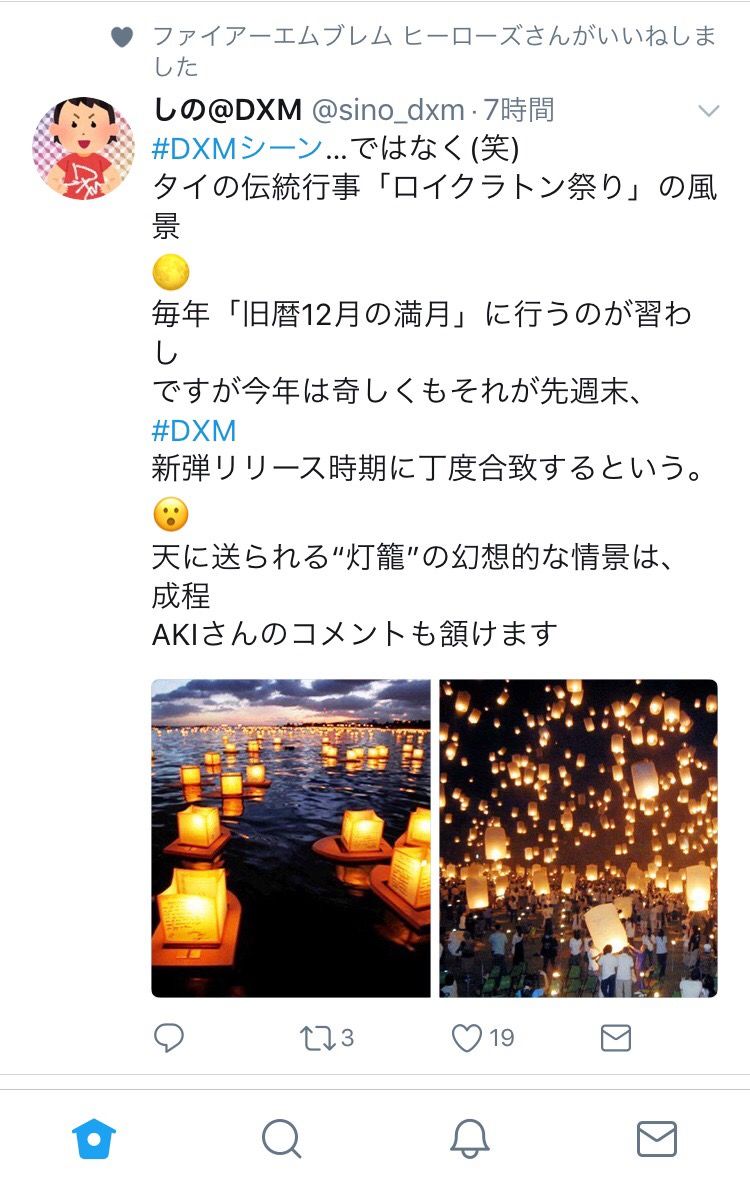Like the tweet with heart icon

pos(483,1038)
